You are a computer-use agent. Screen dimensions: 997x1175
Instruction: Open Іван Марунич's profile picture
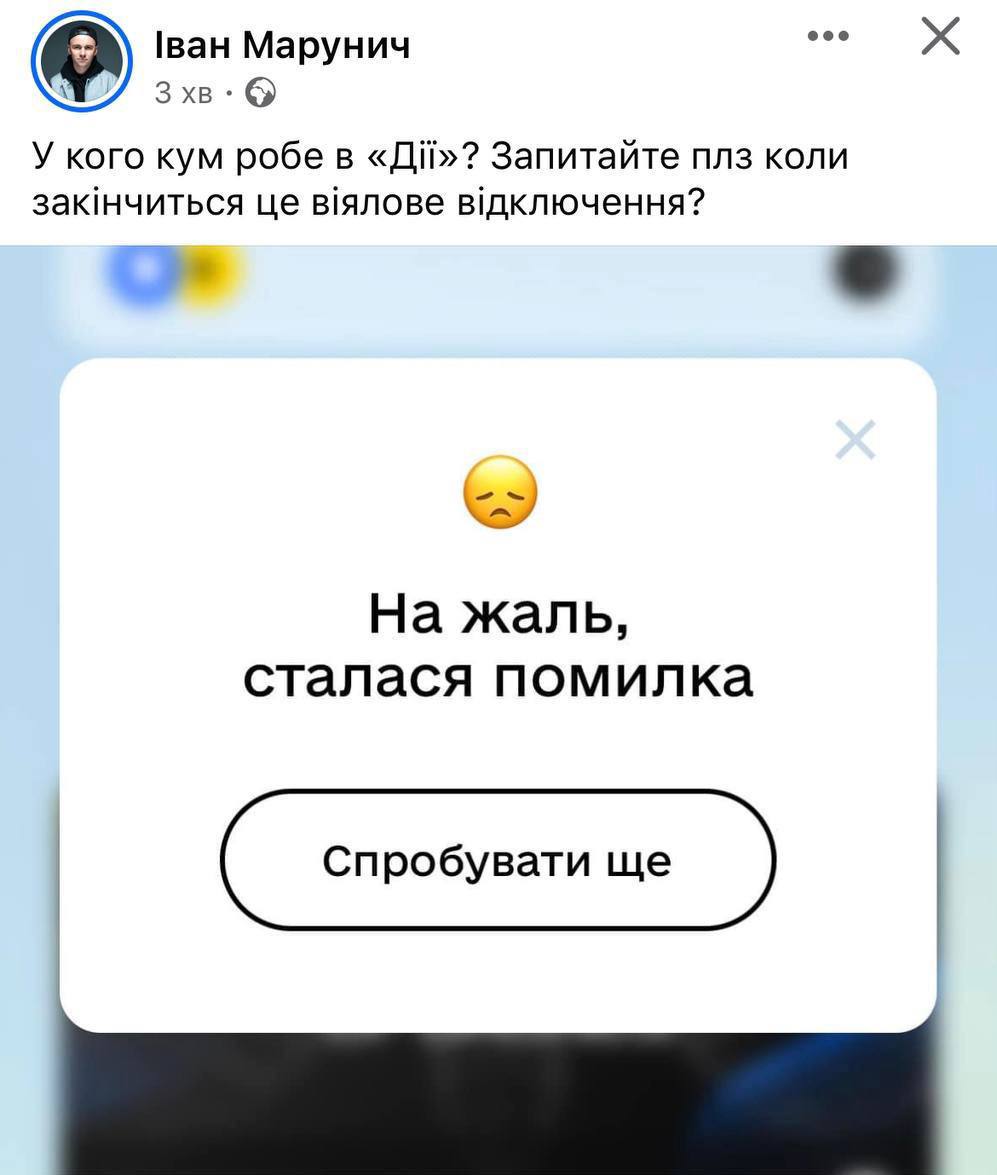coord(82,61)
